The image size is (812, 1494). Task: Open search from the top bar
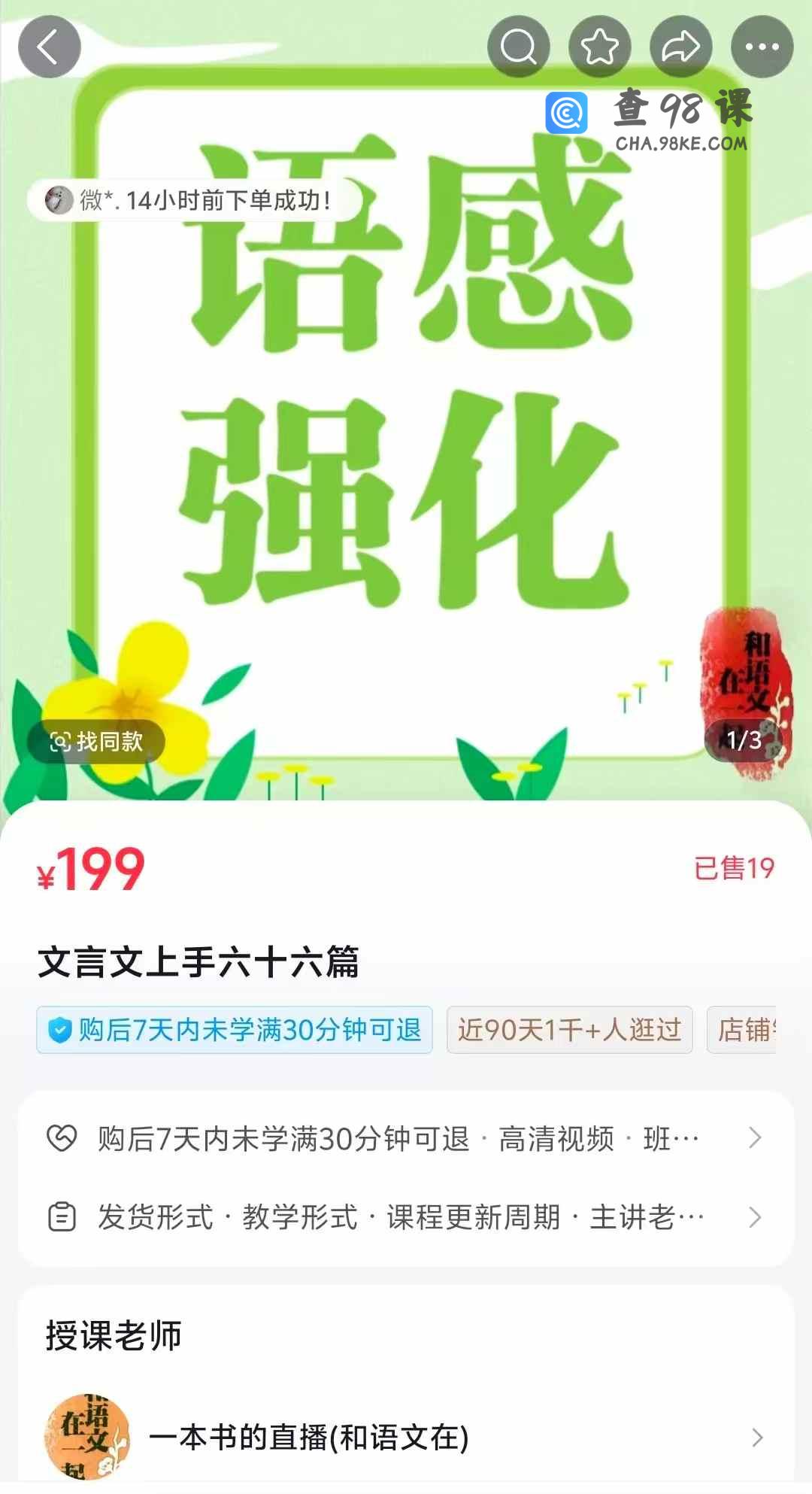(519, 47)
